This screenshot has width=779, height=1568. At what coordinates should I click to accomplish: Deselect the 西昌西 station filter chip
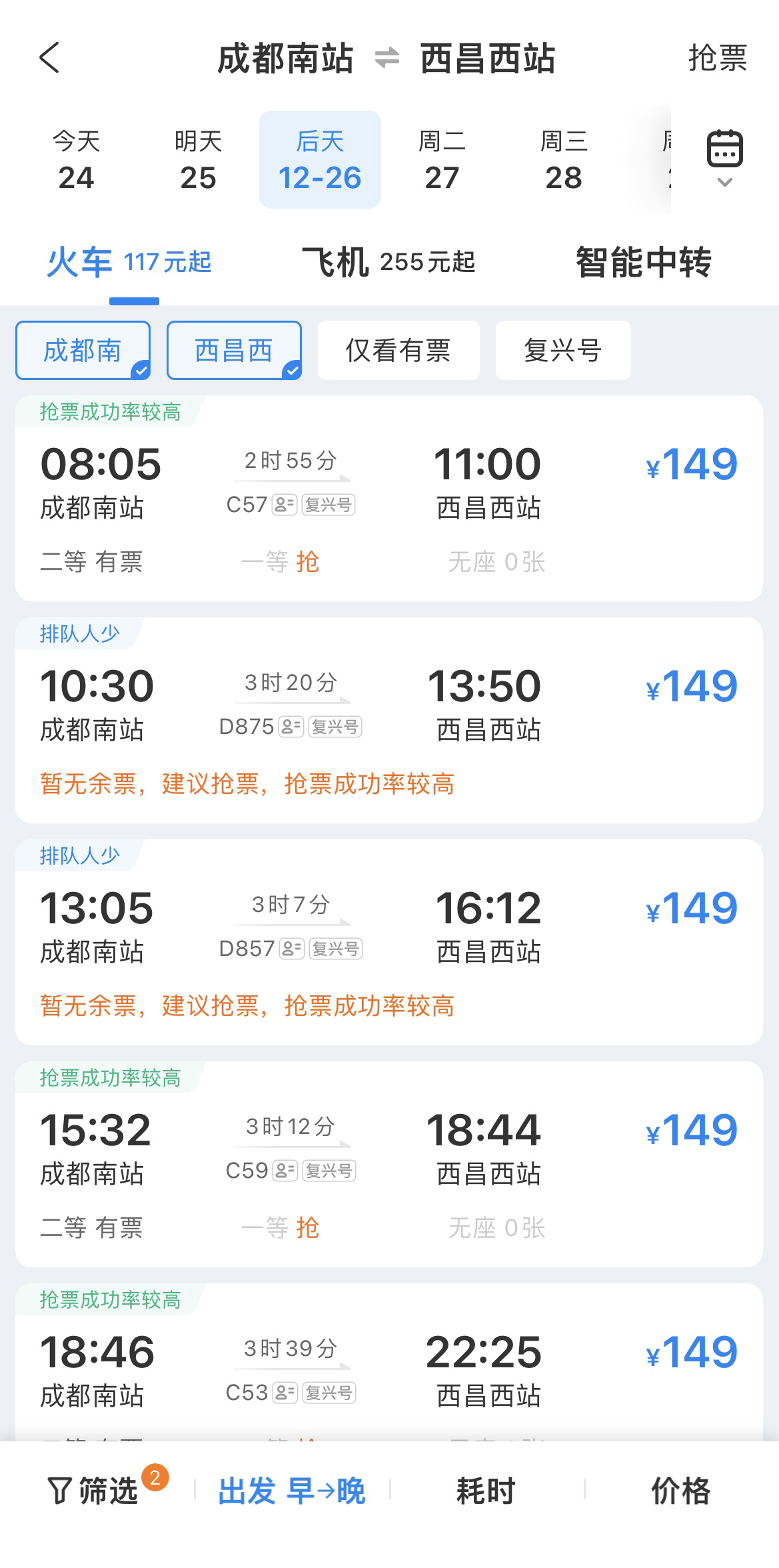click(234, 350)
